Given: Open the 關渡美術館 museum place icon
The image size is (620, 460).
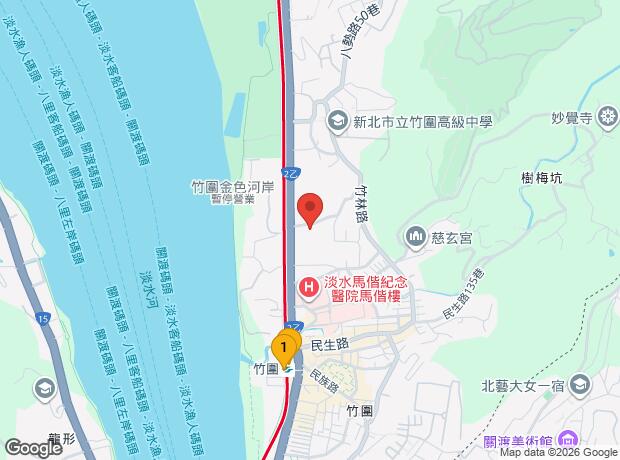Looking at the screenshot, I should [x=568, y=440].
